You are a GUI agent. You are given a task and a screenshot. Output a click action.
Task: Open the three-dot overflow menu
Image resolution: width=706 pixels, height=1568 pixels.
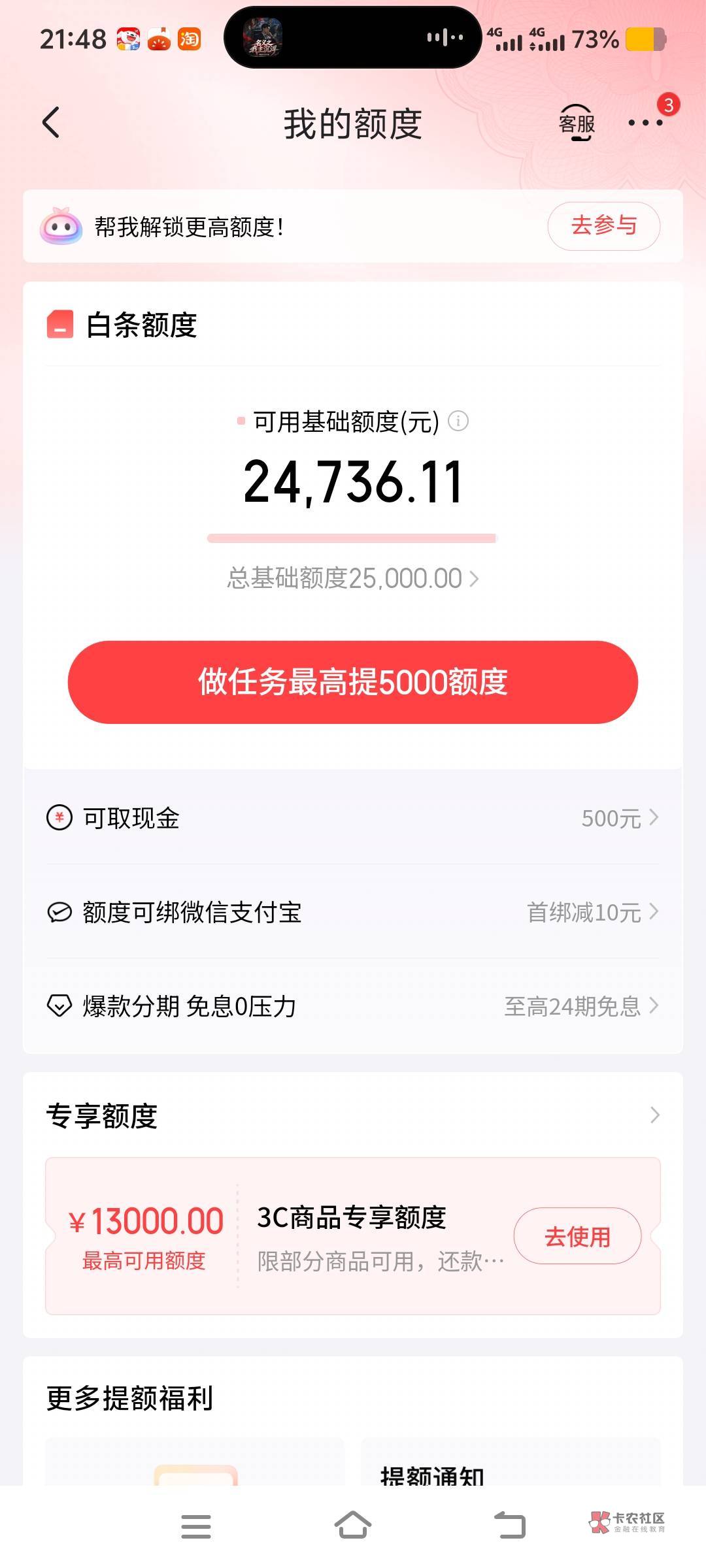[x=645, y=123]
